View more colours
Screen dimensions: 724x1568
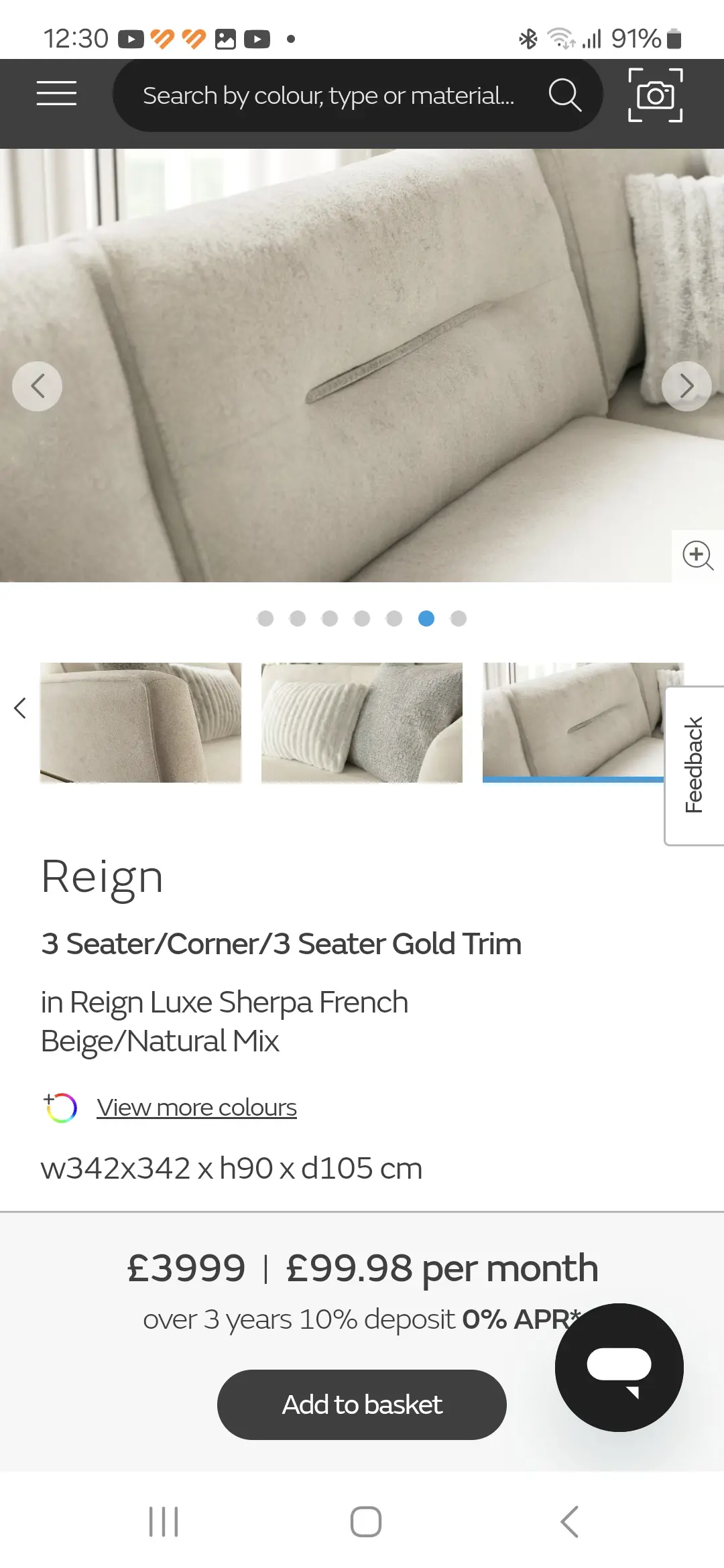pos(196,1108)
